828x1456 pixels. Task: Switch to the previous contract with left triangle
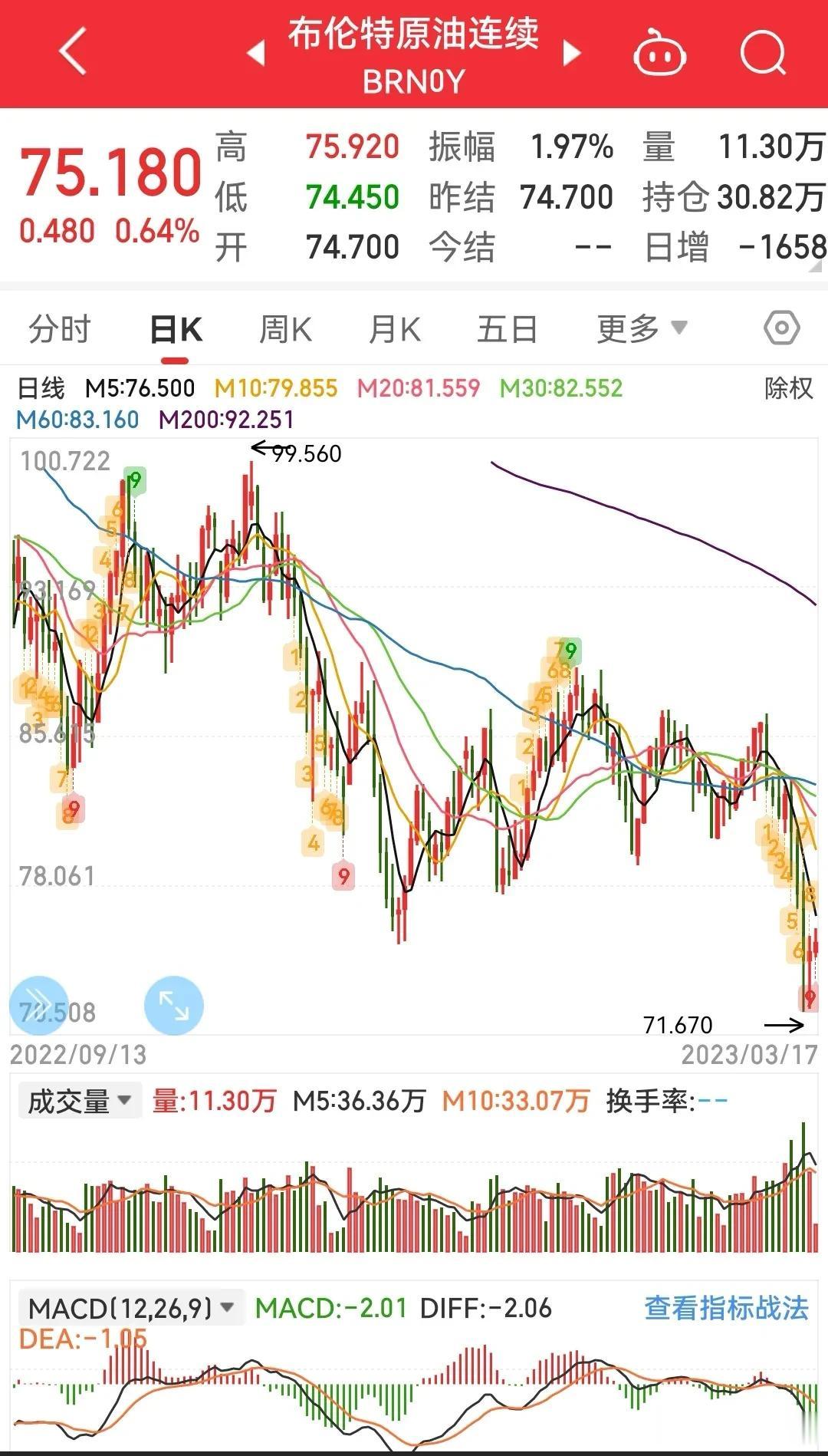pyautogui.click(x=256, y=53)
